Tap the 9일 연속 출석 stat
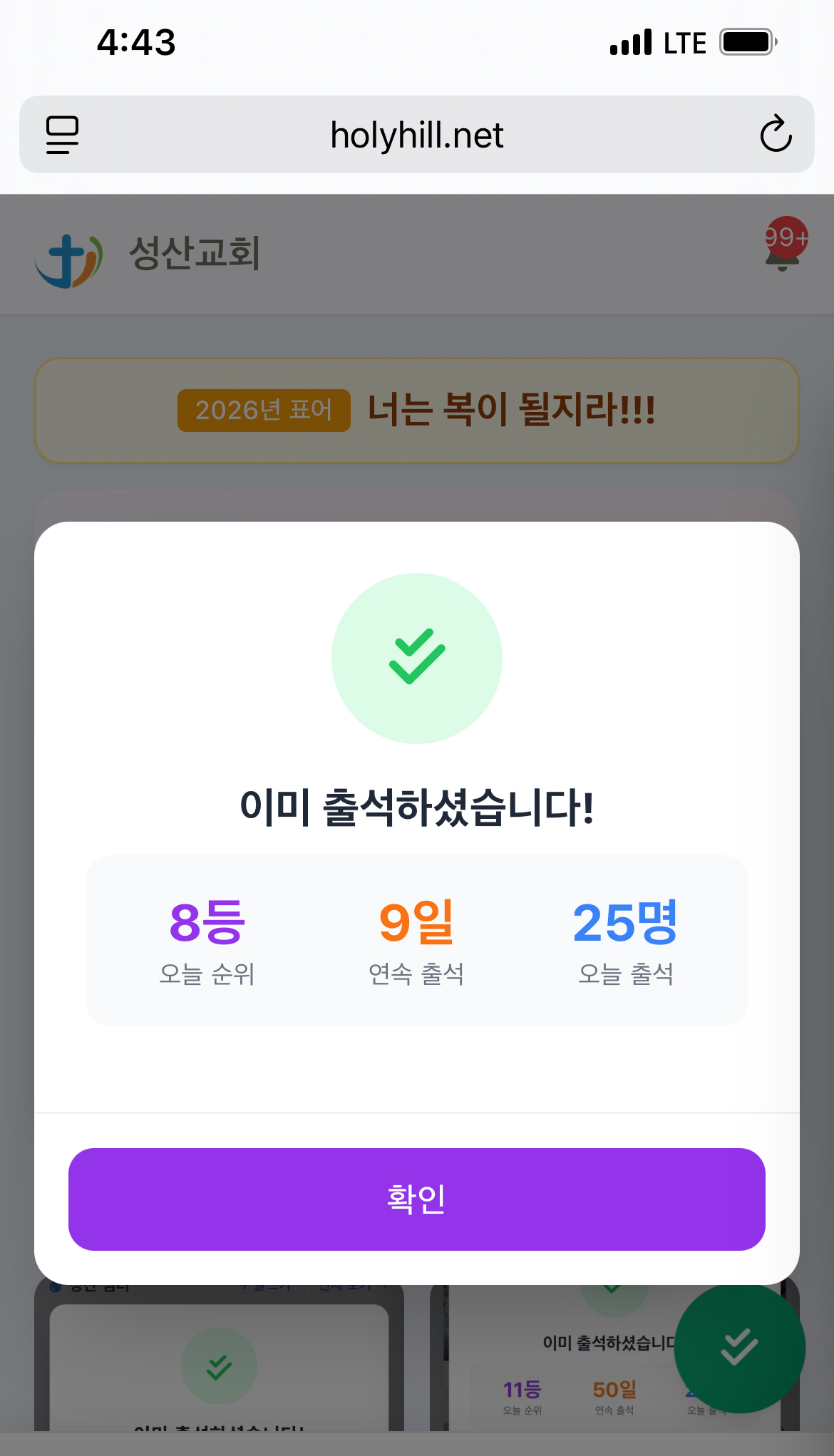The height and width of the screenshot is (1456, 834). point(417,941)
